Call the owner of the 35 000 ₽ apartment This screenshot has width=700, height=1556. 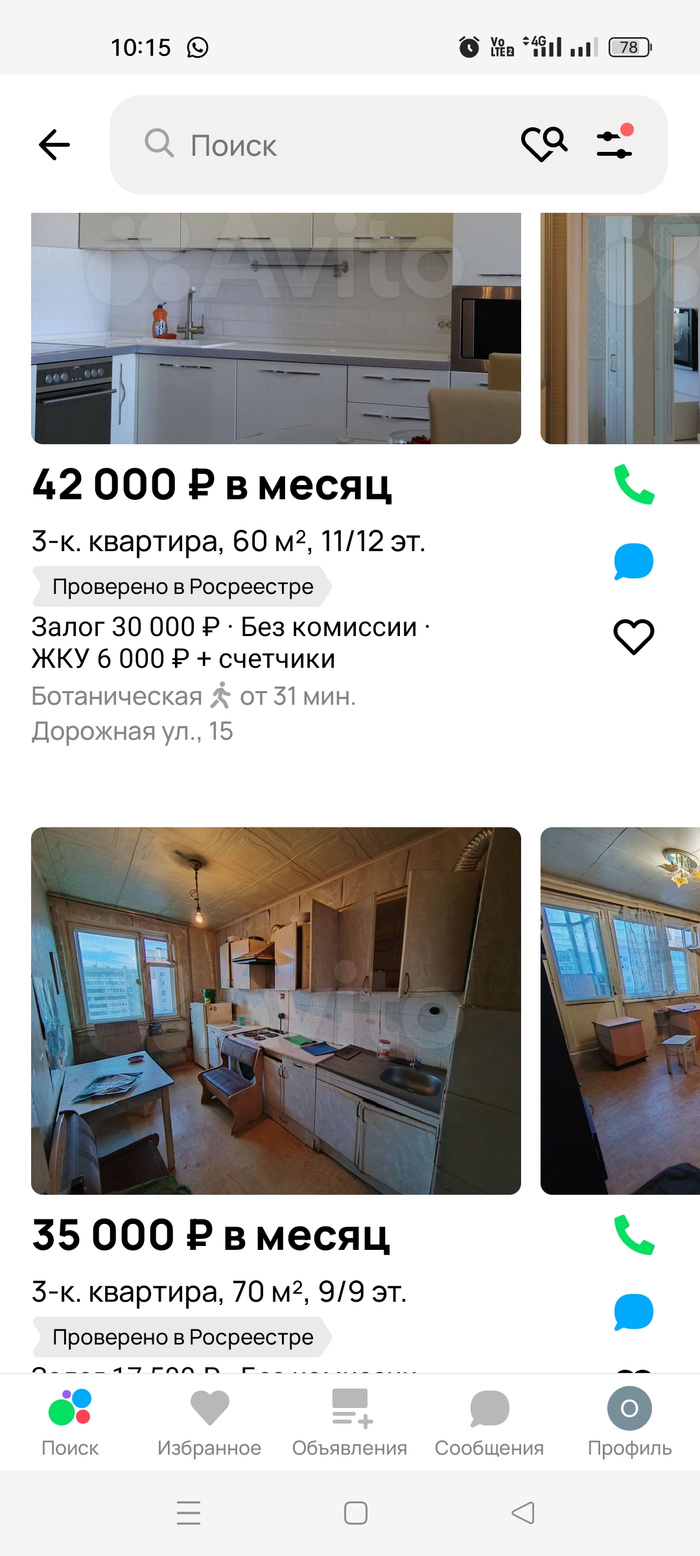click(633, 1235)
